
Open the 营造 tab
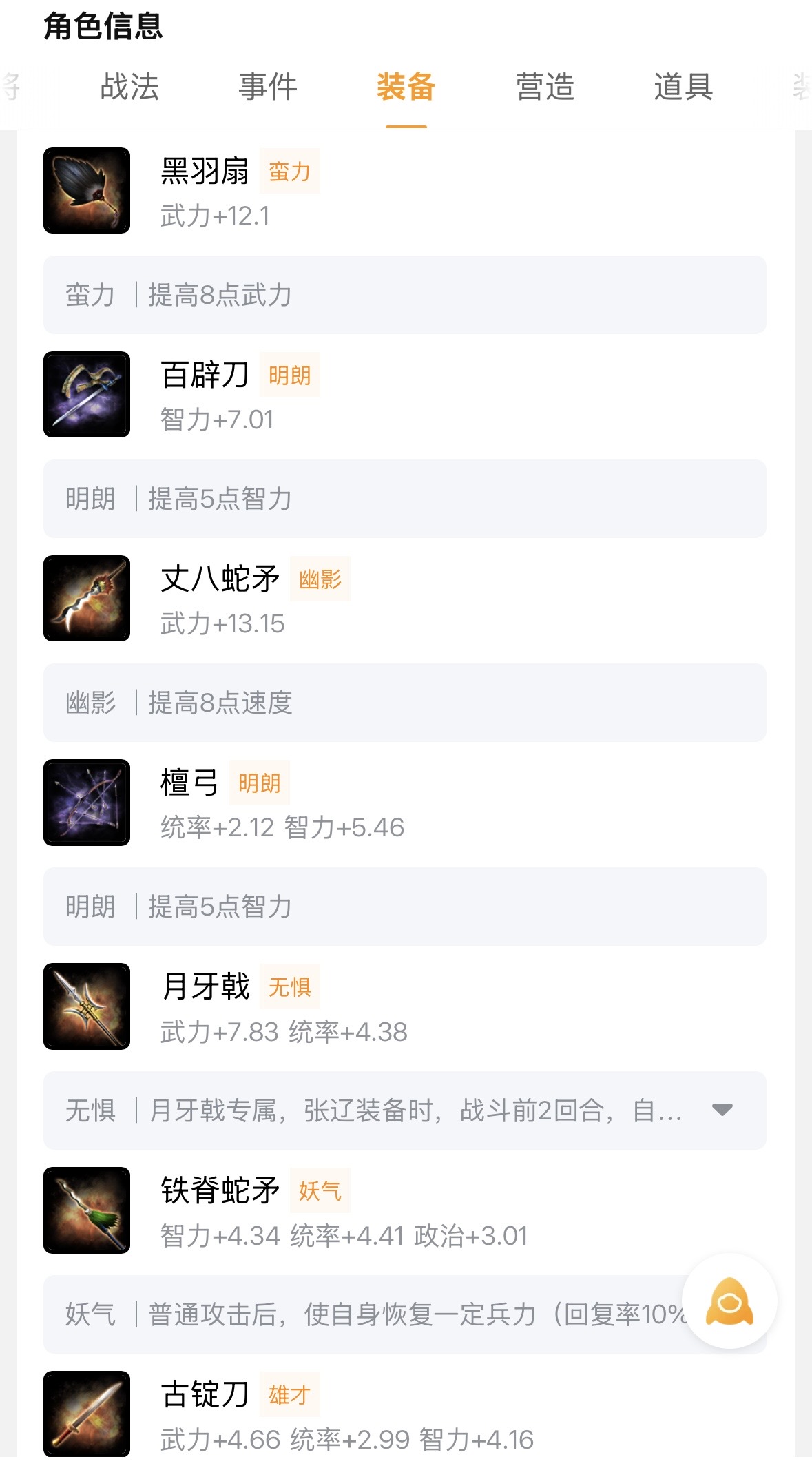click(545, 87)
